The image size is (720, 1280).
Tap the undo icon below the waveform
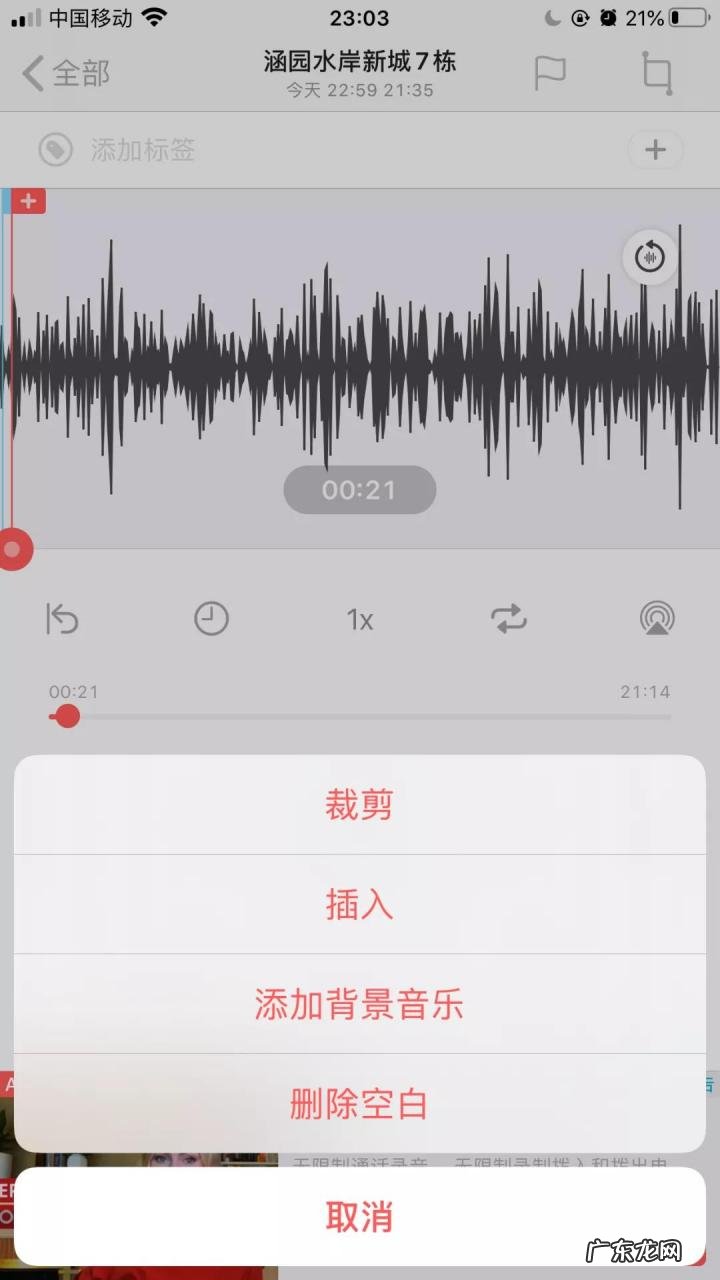[x=62, y=619]
